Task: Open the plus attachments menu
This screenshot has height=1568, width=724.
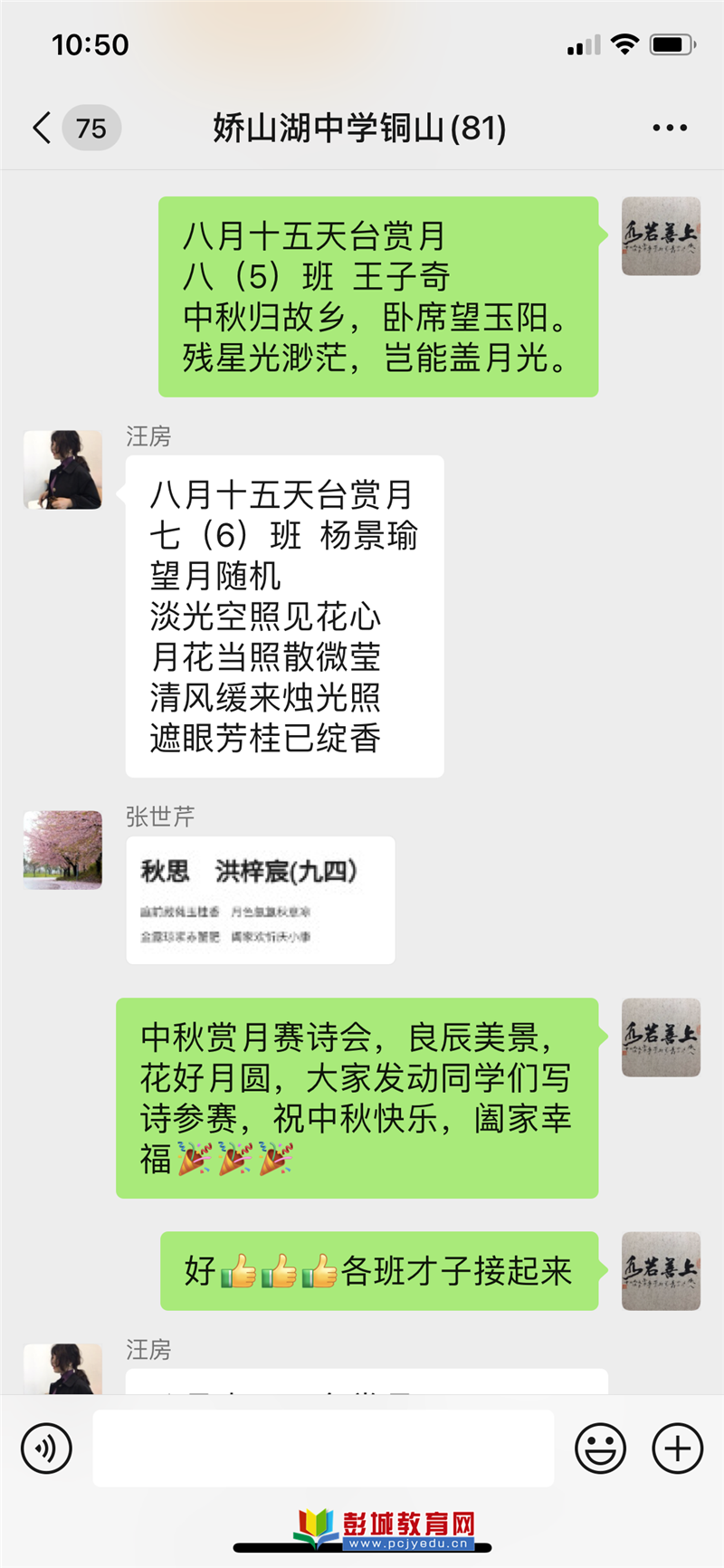Action: point(677,1448)
